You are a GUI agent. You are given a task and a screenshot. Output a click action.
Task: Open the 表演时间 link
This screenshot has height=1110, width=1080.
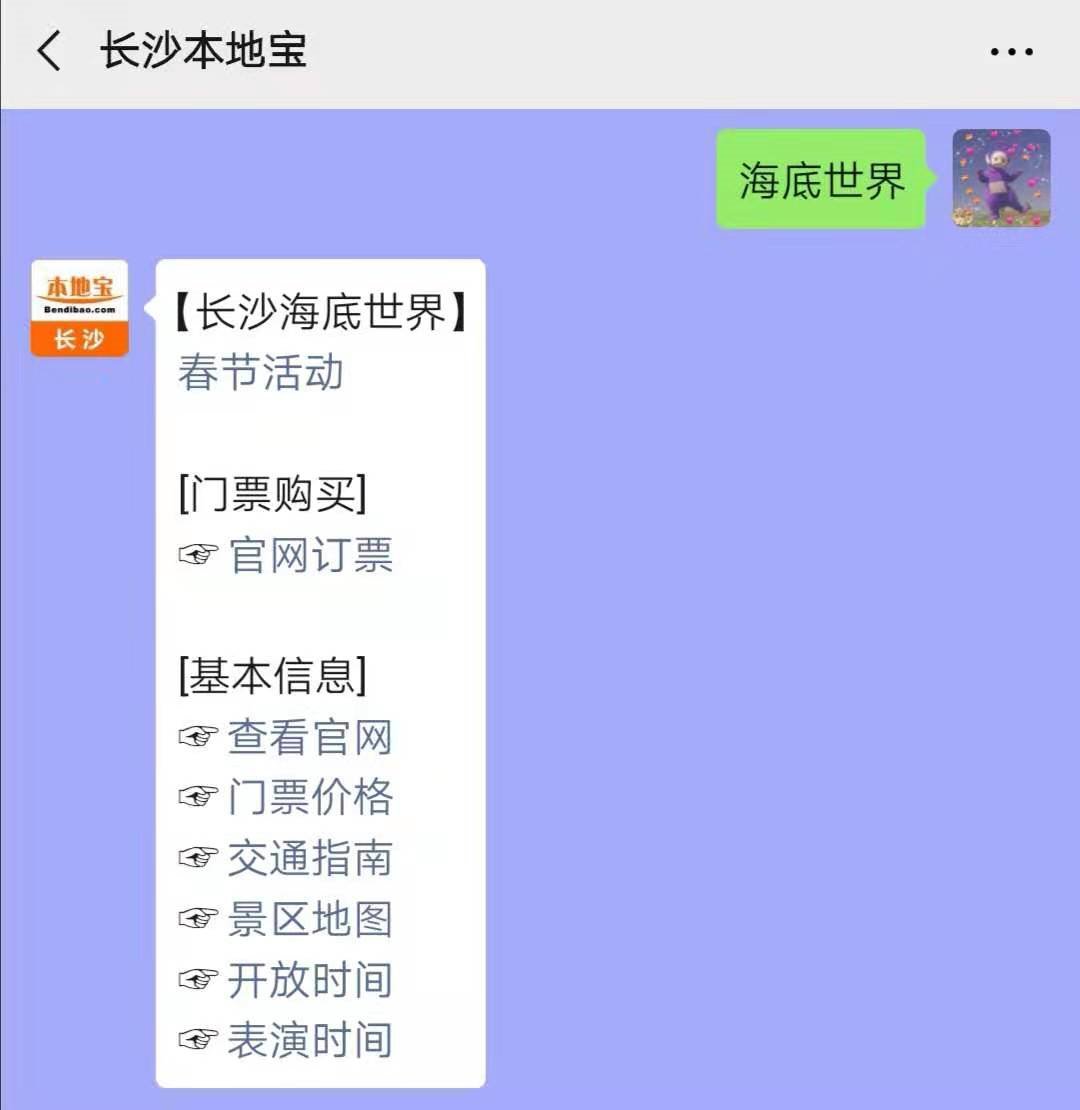coord(309,1041)
